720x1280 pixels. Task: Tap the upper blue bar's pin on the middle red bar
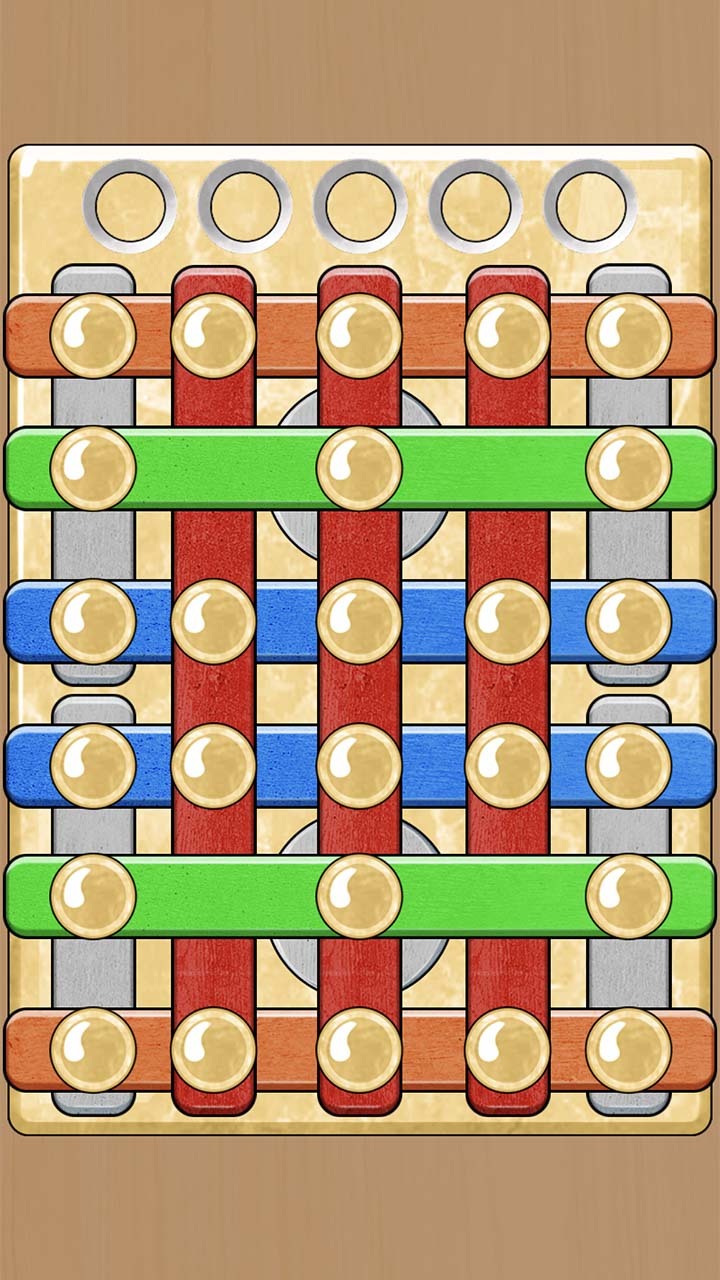pyautogui.click(x=359, y=621)
